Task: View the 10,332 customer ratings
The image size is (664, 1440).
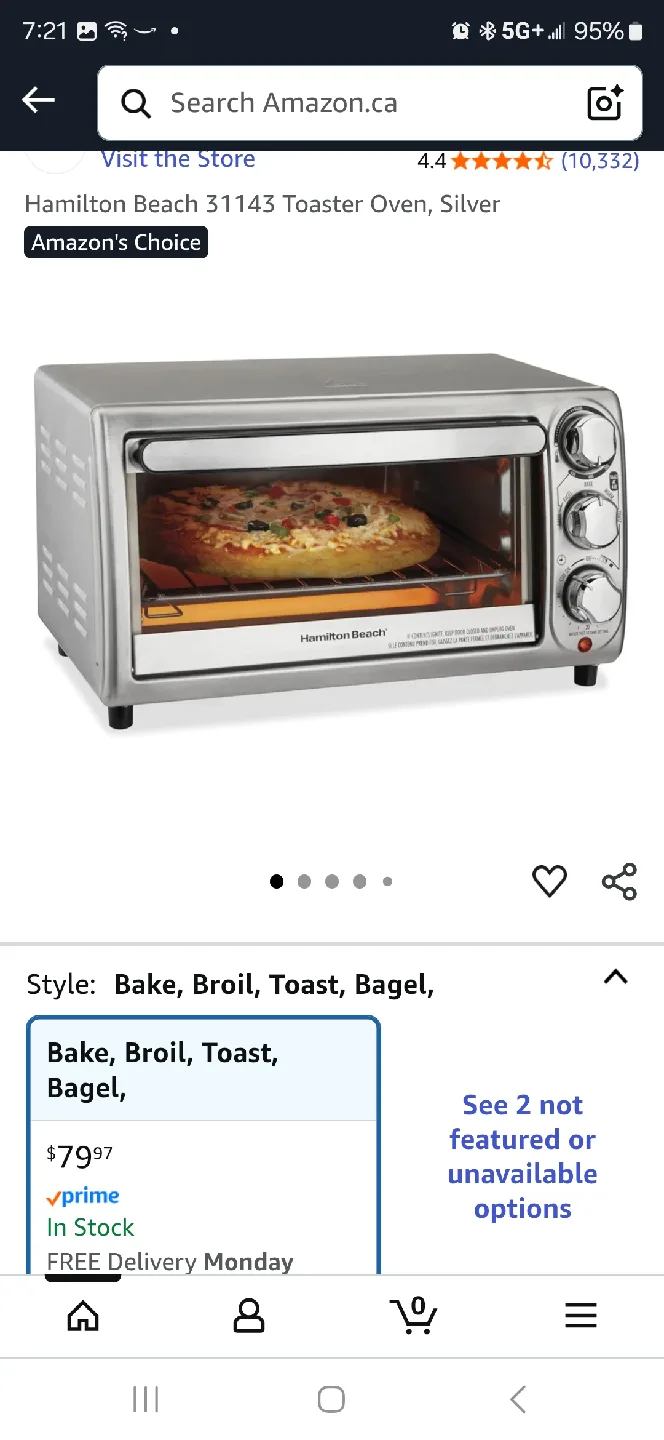Action: click(599, 161)
